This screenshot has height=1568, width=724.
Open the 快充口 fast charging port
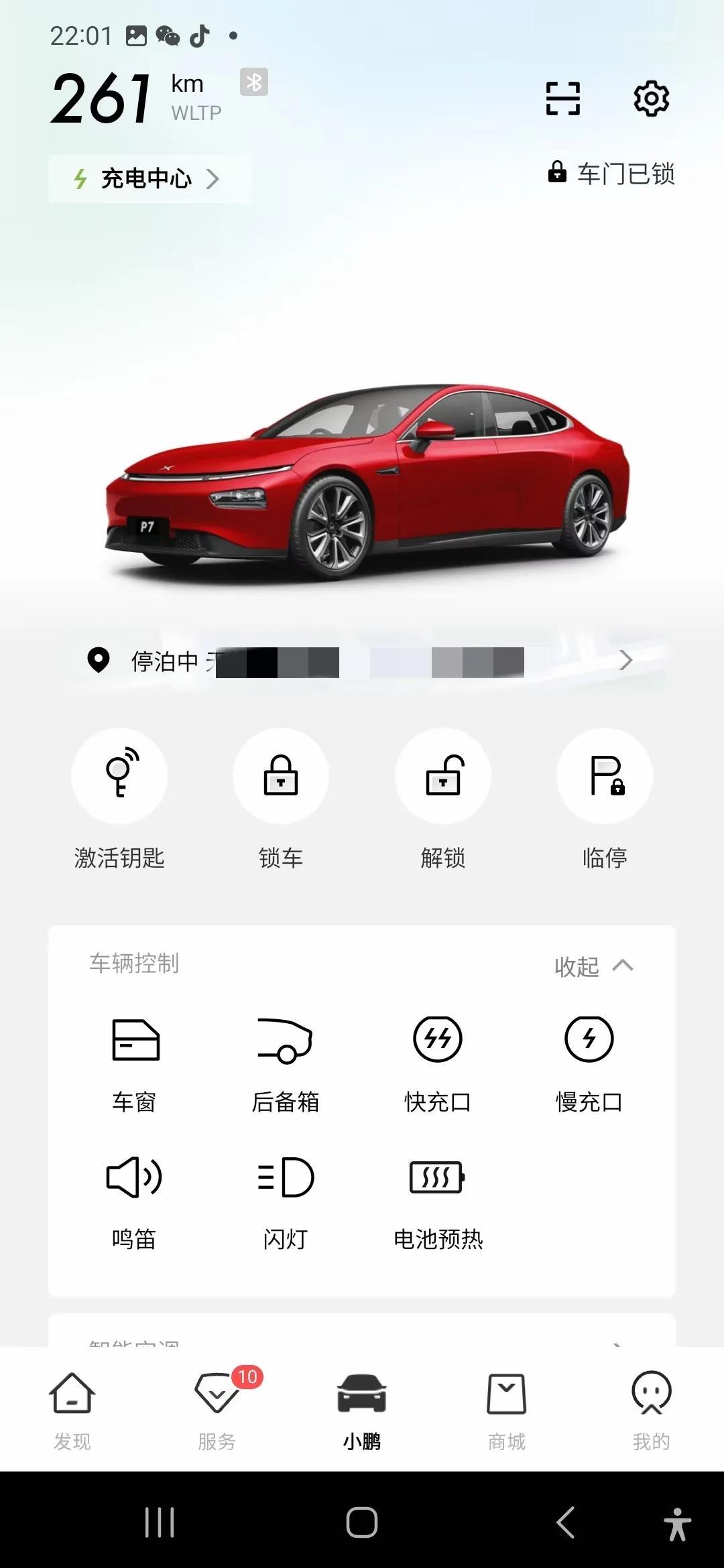tap(438, 1039)
